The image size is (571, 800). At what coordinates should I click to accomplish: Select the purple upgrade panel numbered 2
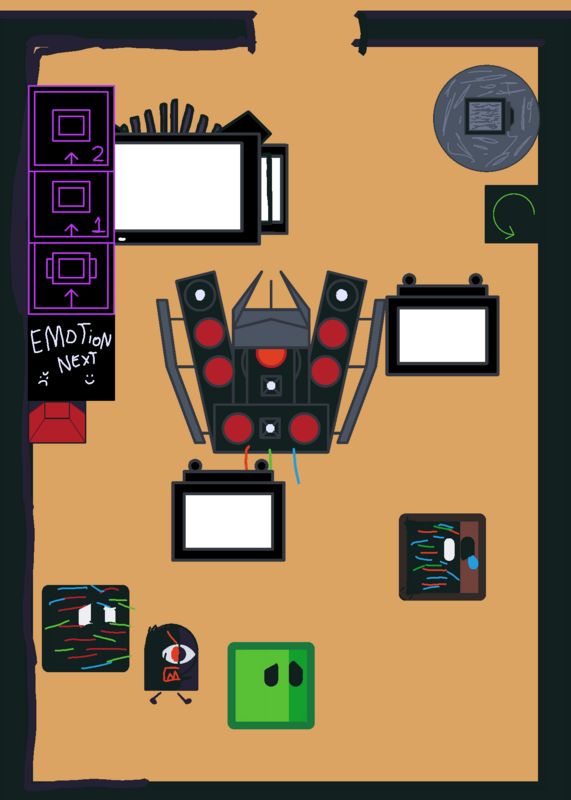pos(71,129)
